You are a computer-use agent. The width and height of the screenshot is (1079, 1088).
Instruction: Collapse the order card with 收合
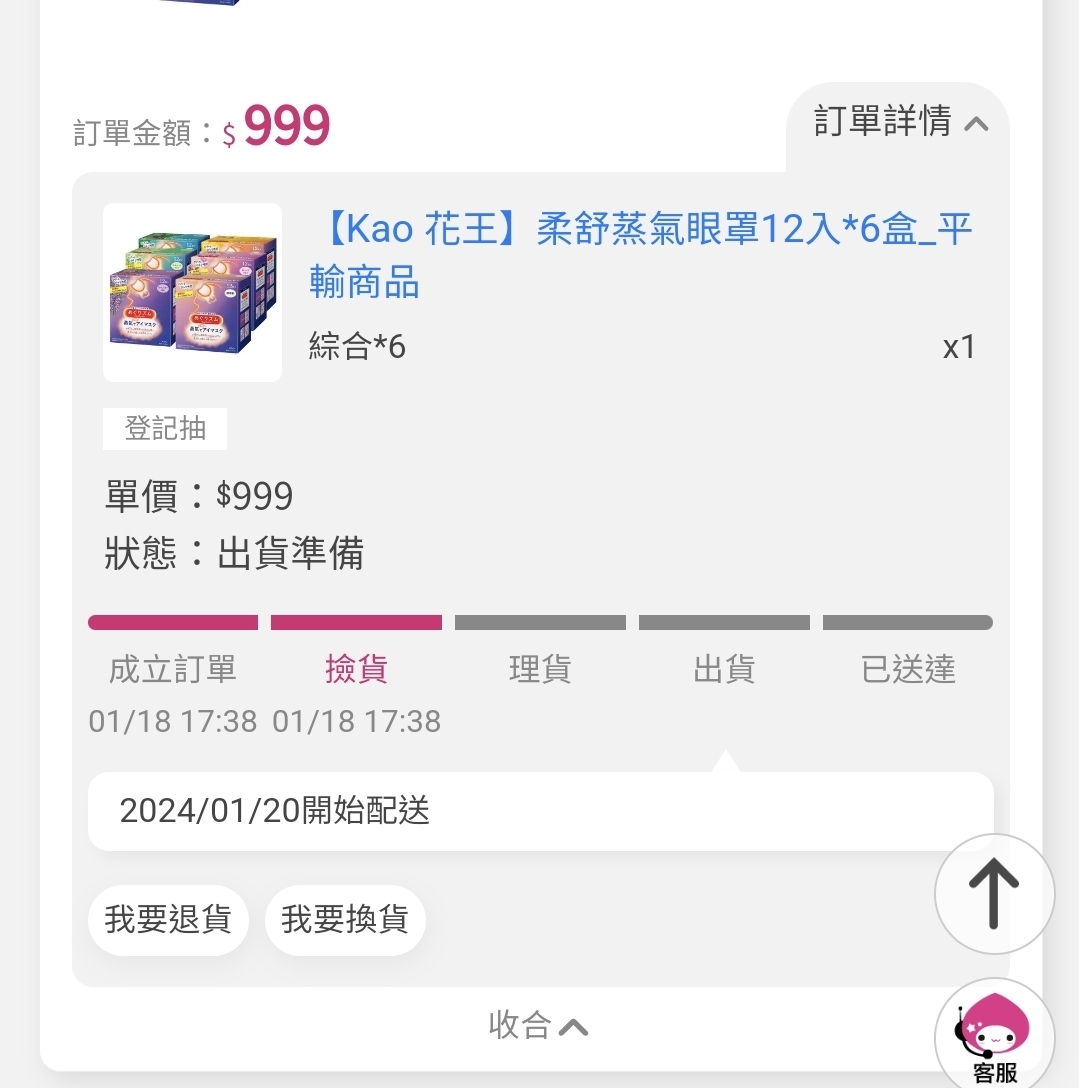(538, 1025)
